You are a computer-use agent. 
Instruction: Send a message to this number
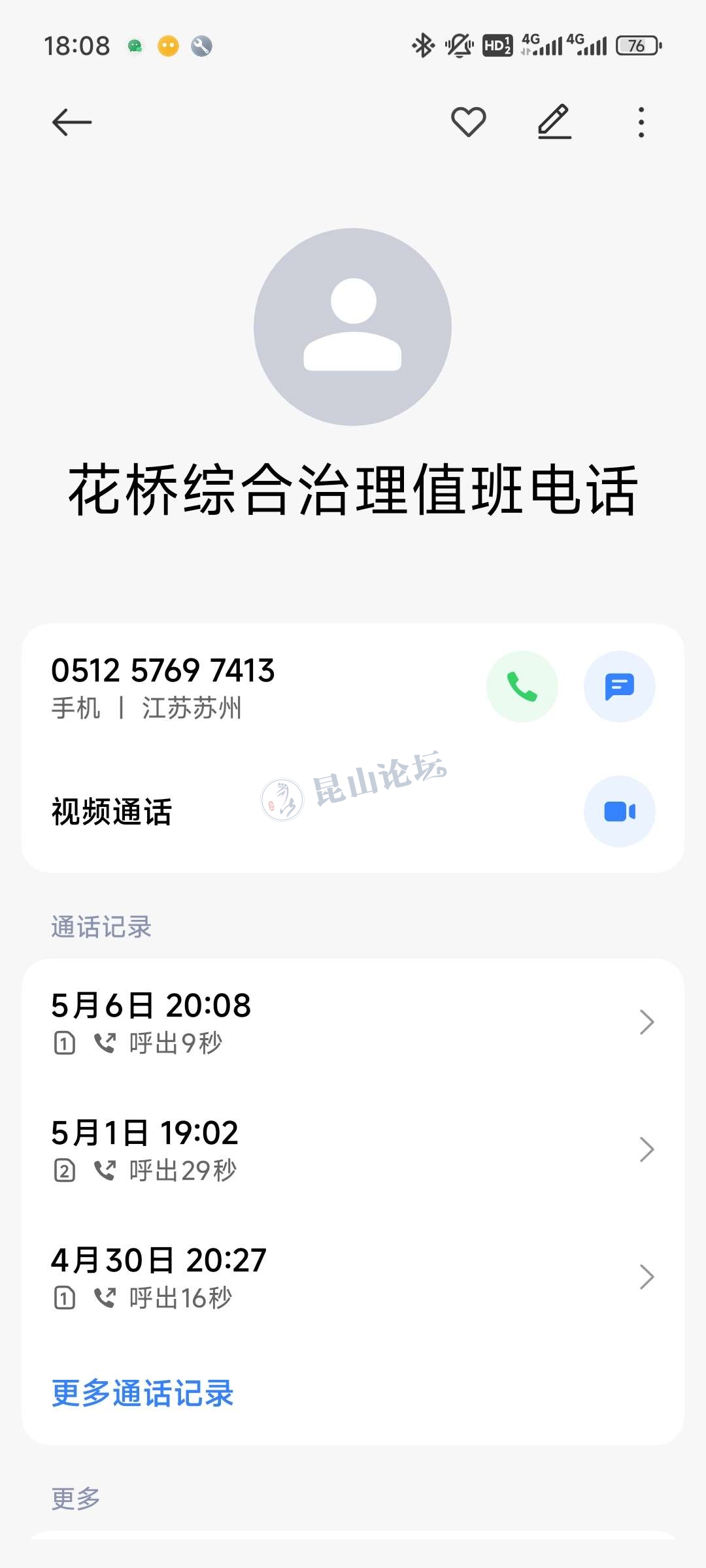coord(619,687)
